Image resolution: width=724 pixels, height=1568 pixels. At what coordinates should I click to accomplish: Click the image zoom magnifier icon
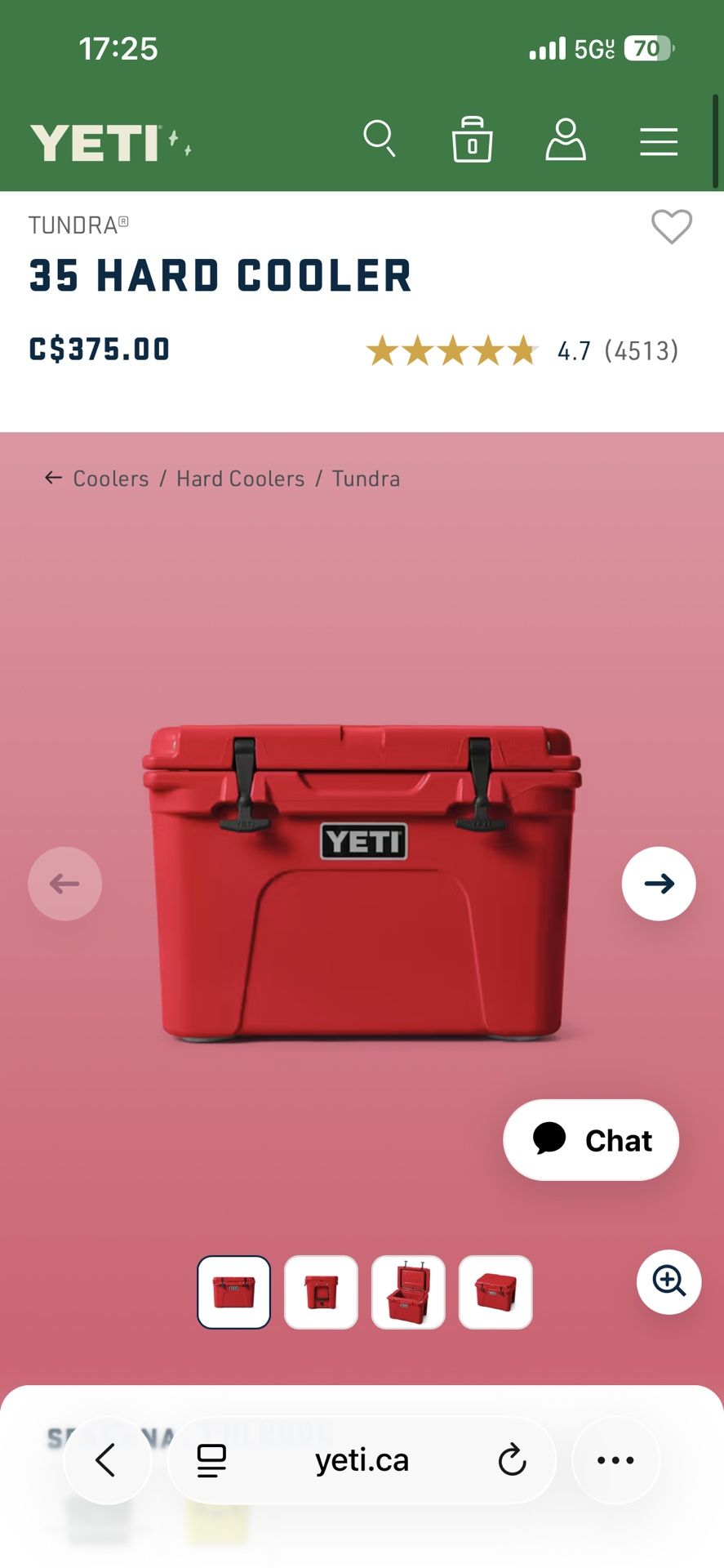coord(668,1282)
